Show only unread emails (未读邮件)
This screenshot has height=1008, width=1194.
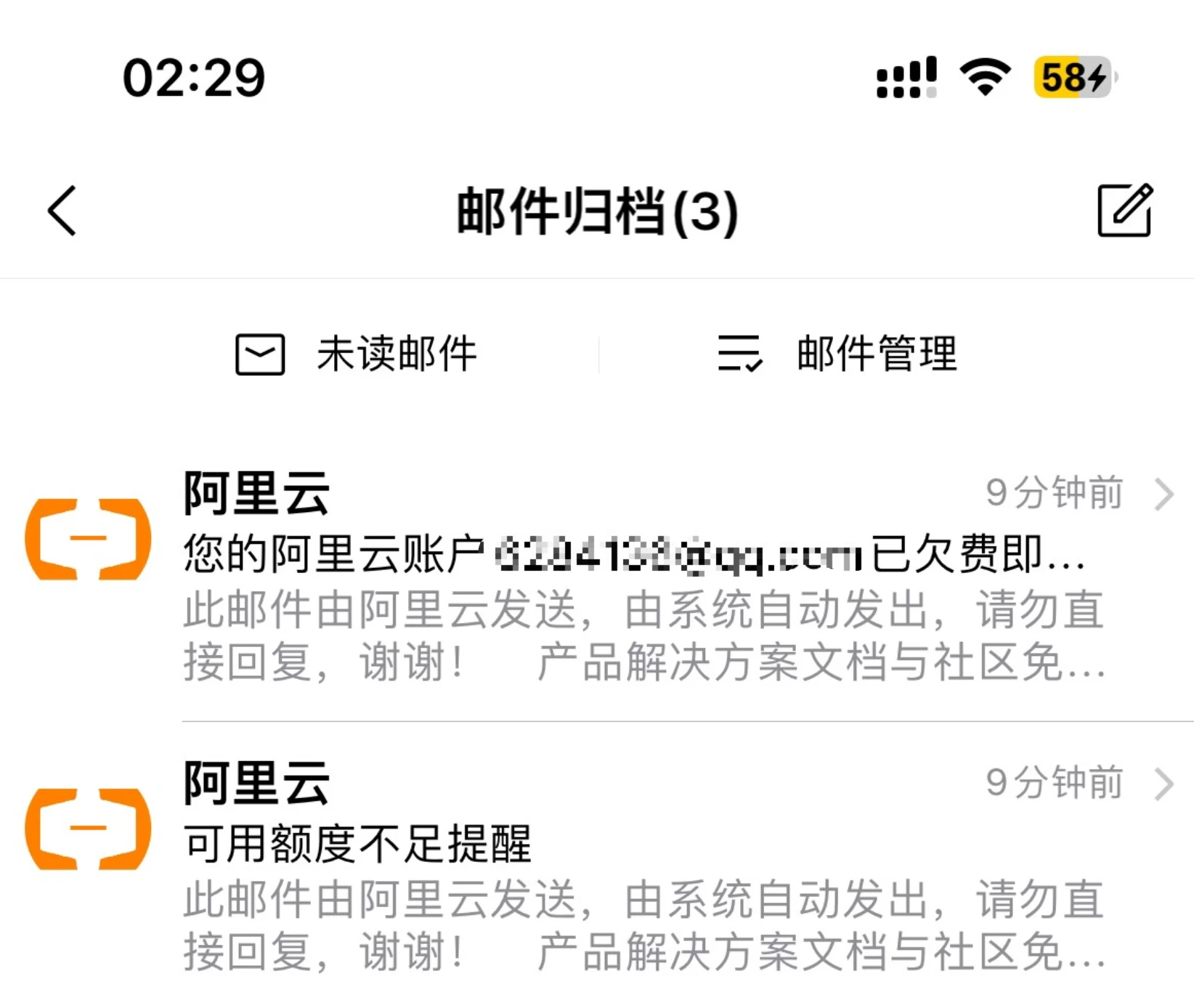tap(356, 354)
